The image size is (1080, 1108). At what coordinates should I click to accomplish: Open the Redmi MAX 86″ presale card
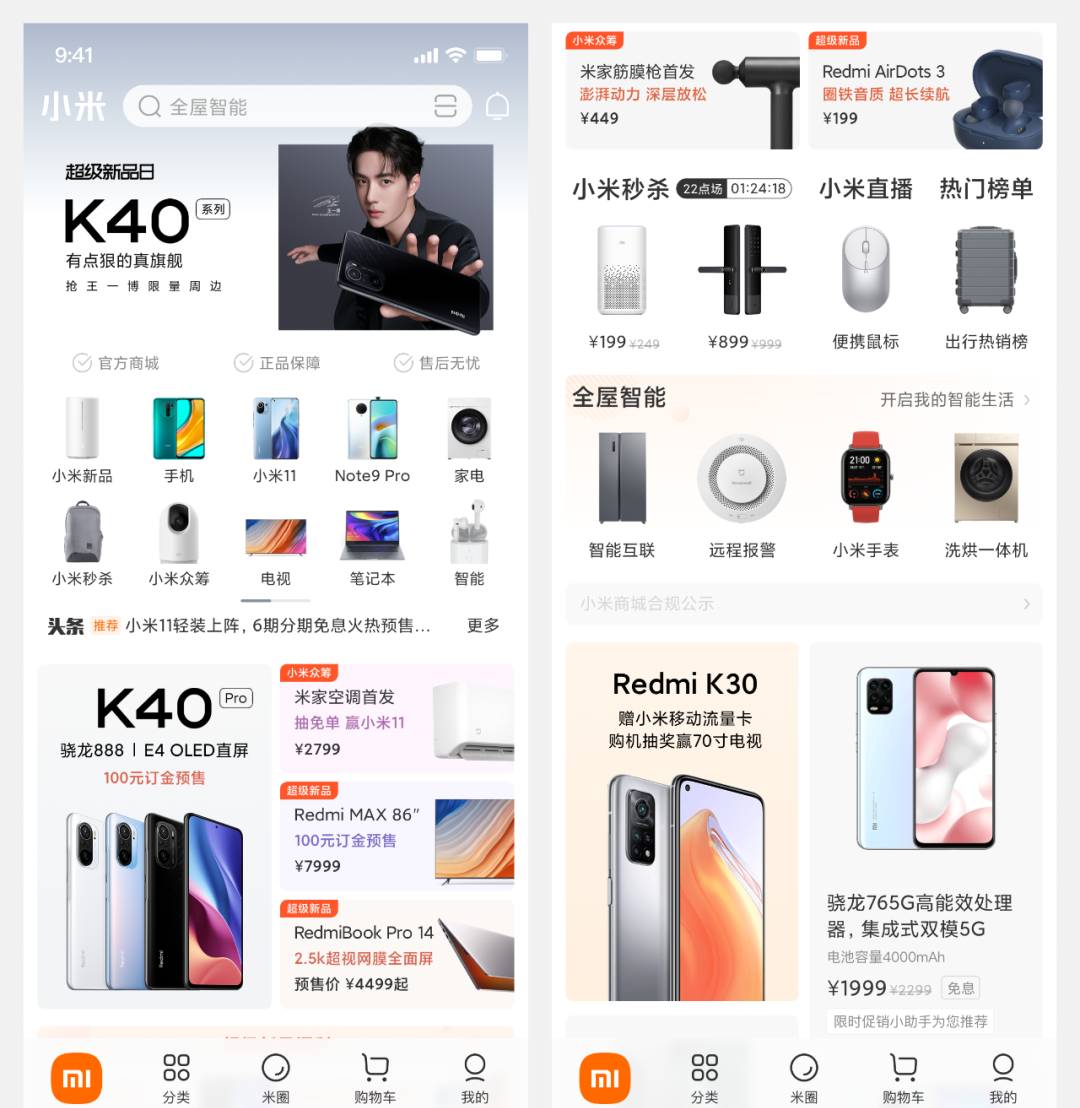tap(397, 837)
